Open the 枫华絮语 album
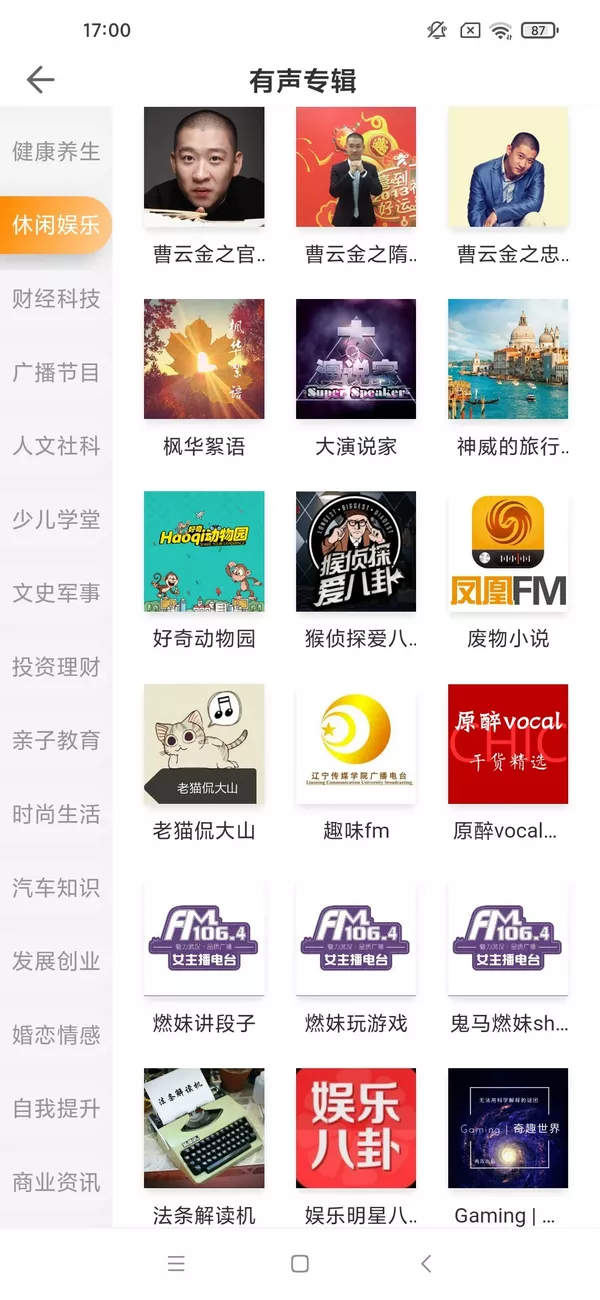600x1300 pixels. click(x=204, y=359)
